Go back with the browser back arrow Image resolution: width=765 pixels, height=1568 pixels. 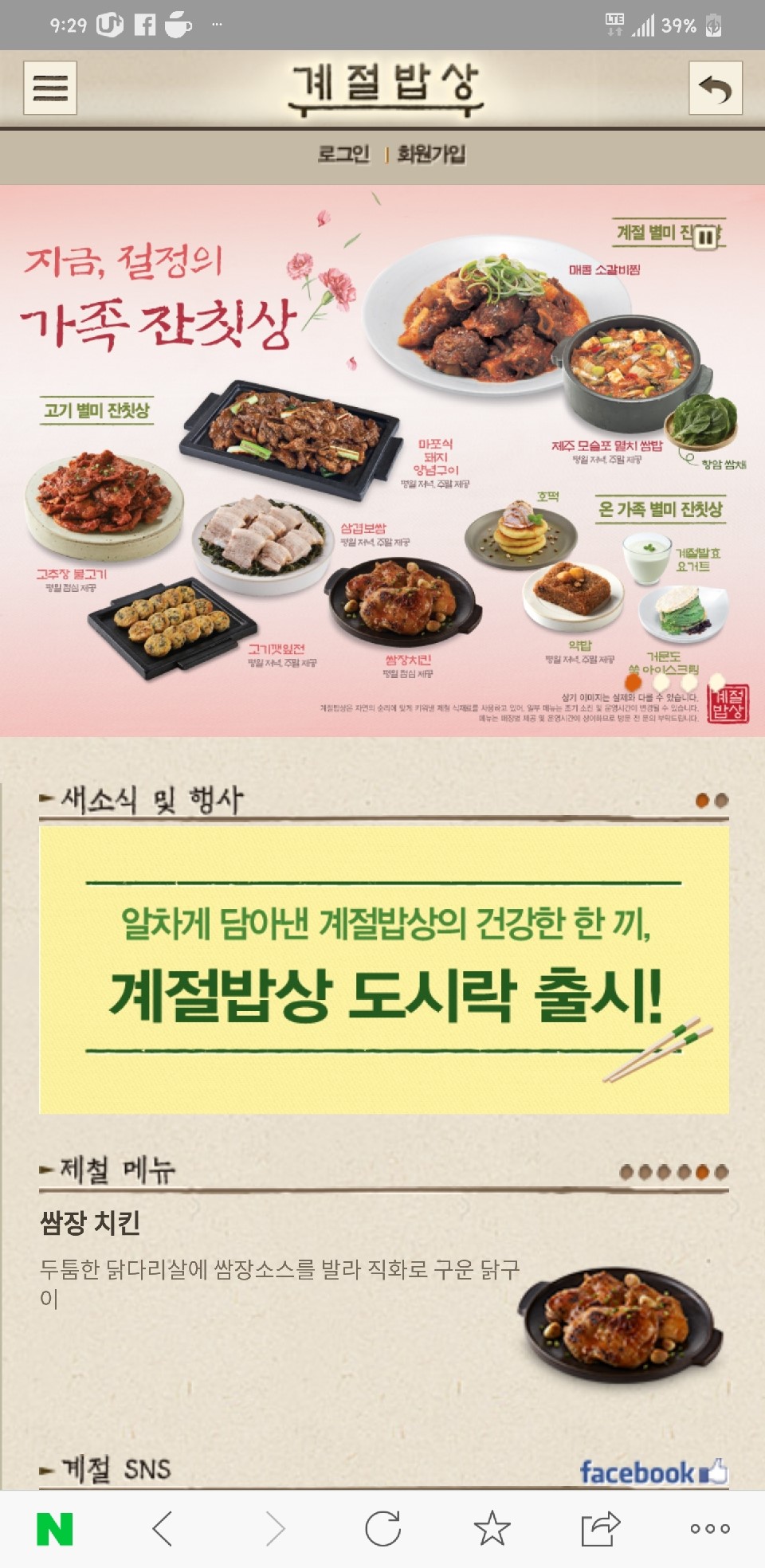tap(163, 1529)
